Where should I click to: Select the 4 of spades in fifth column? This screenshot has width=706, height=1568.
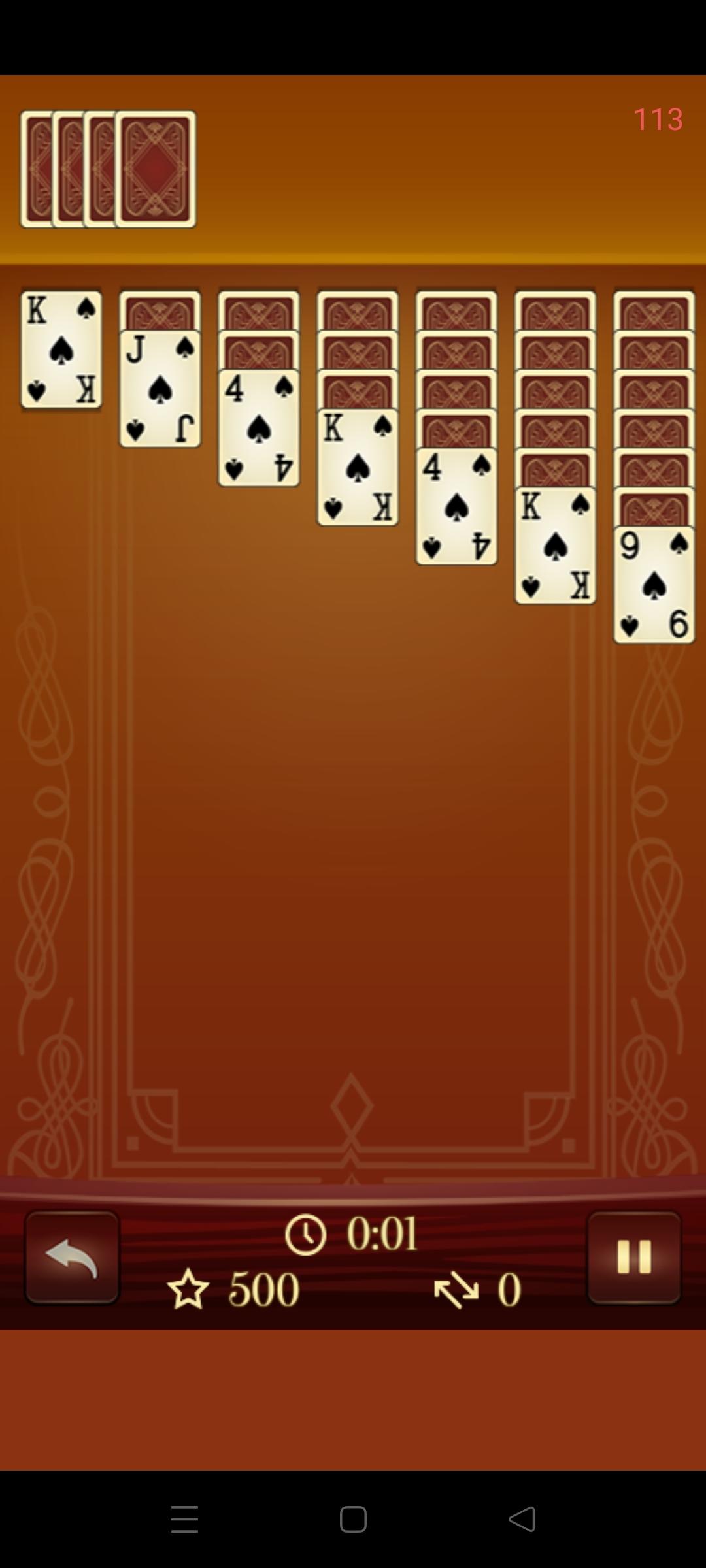point(456,507)
